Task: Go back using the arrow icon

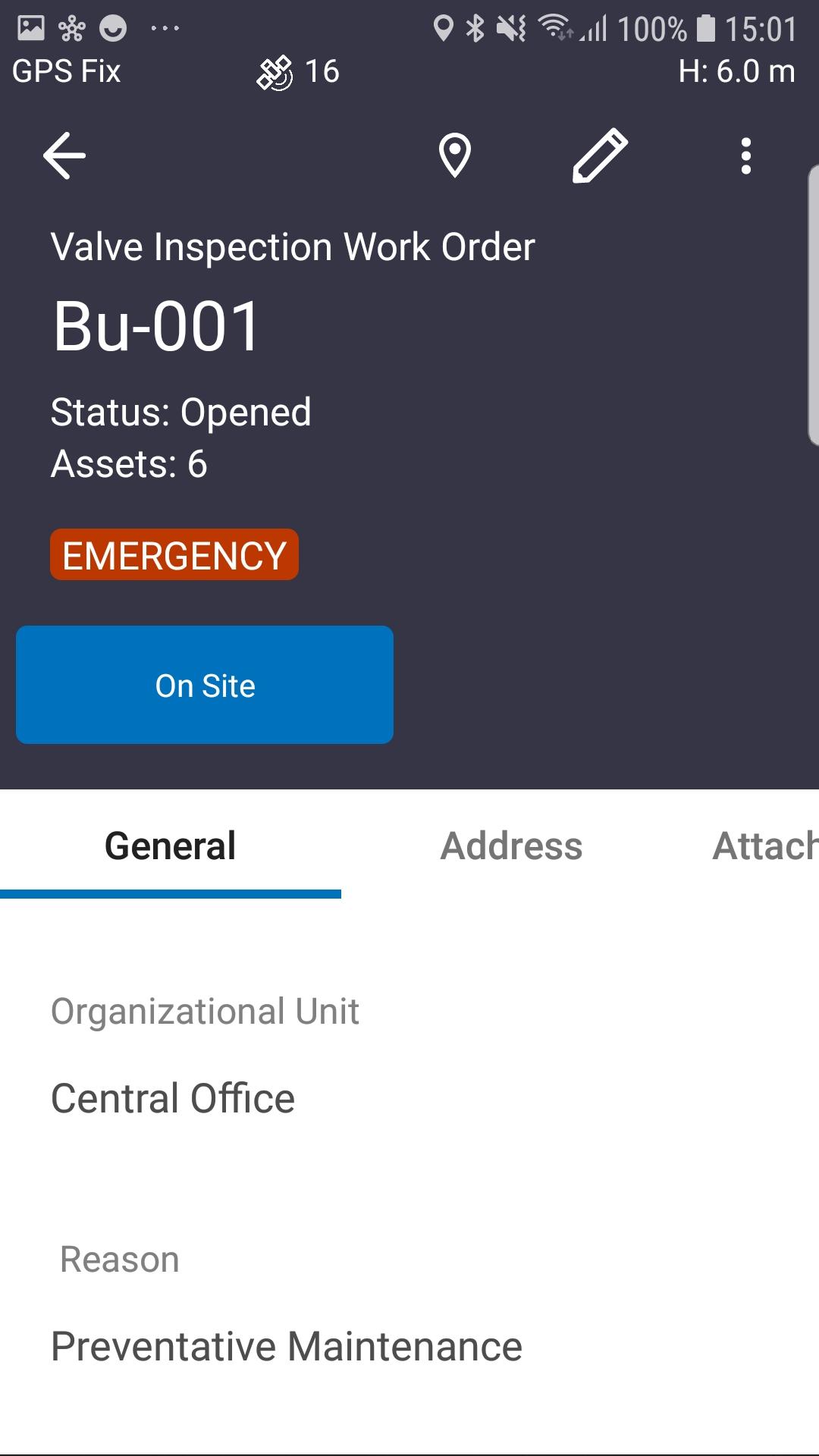Action: tap(64, 155)
